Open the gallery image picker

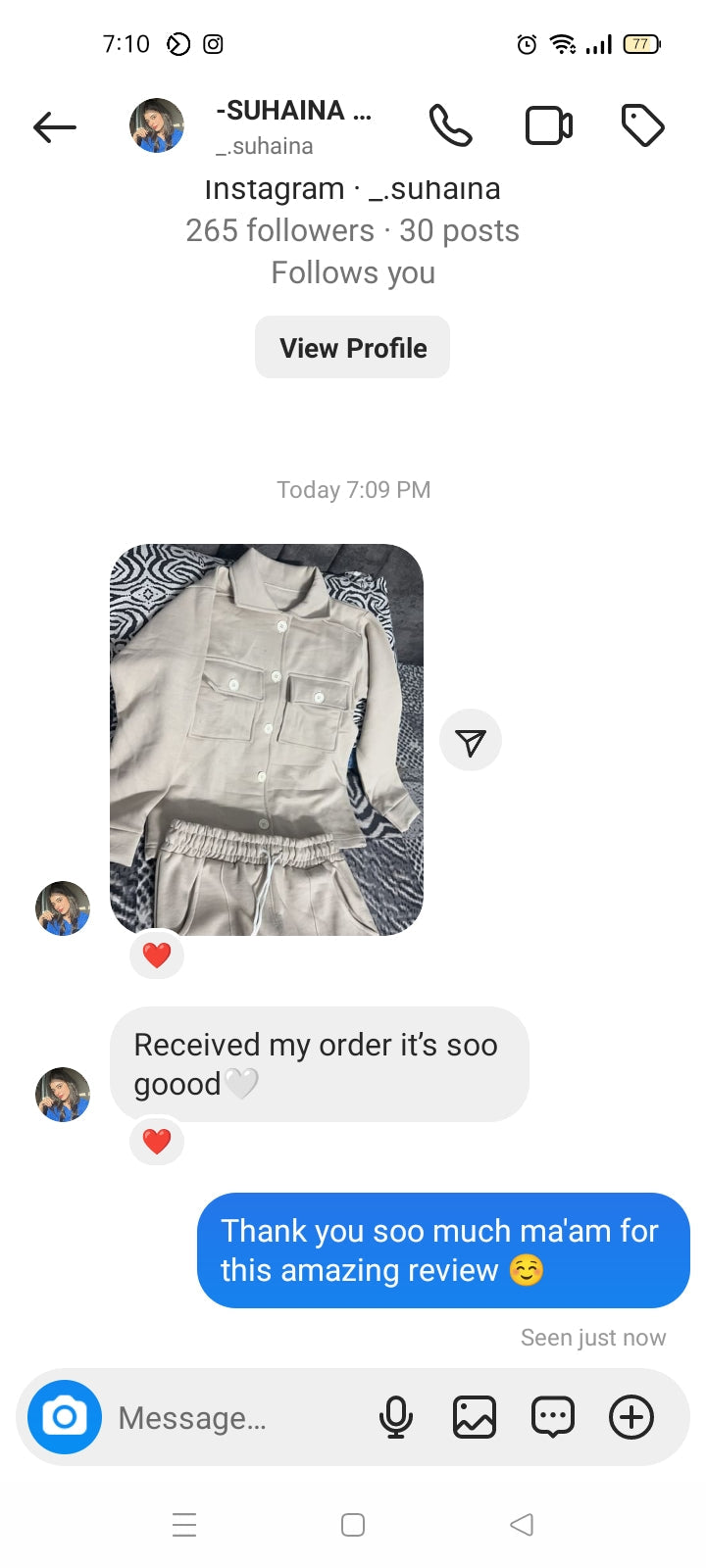pos(475,1417)
